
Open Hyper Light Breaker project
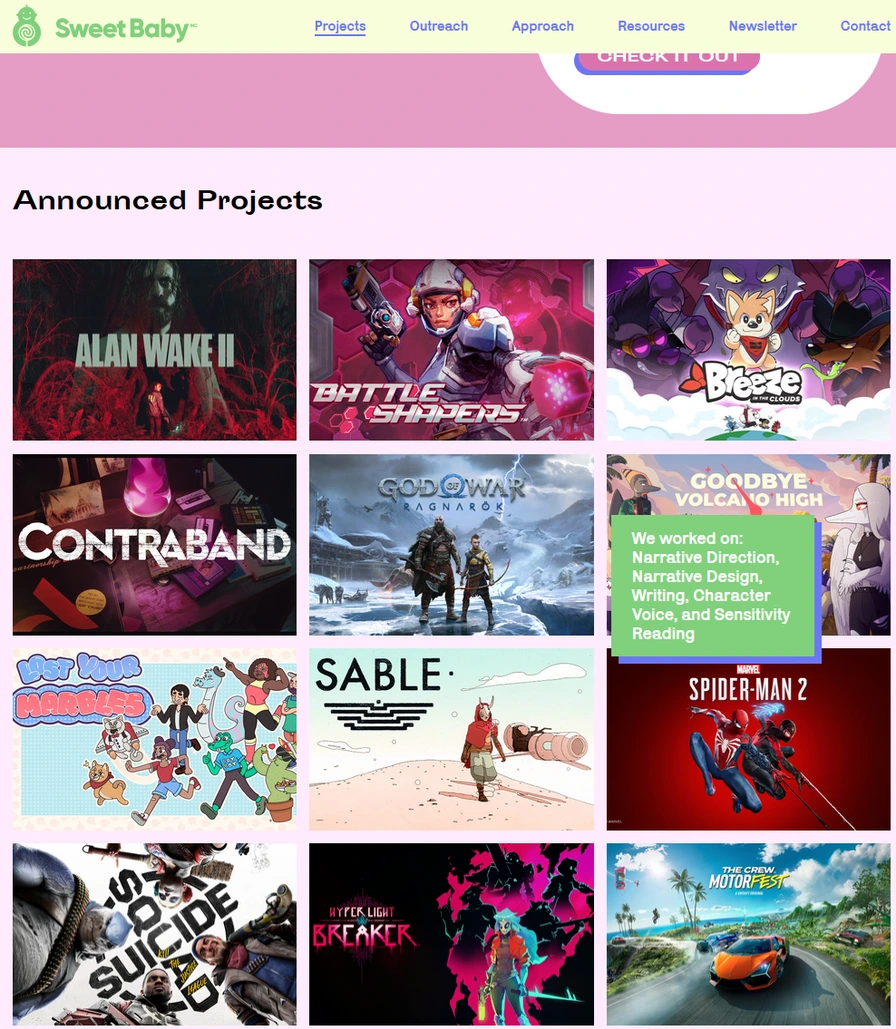tap(451, 933)
